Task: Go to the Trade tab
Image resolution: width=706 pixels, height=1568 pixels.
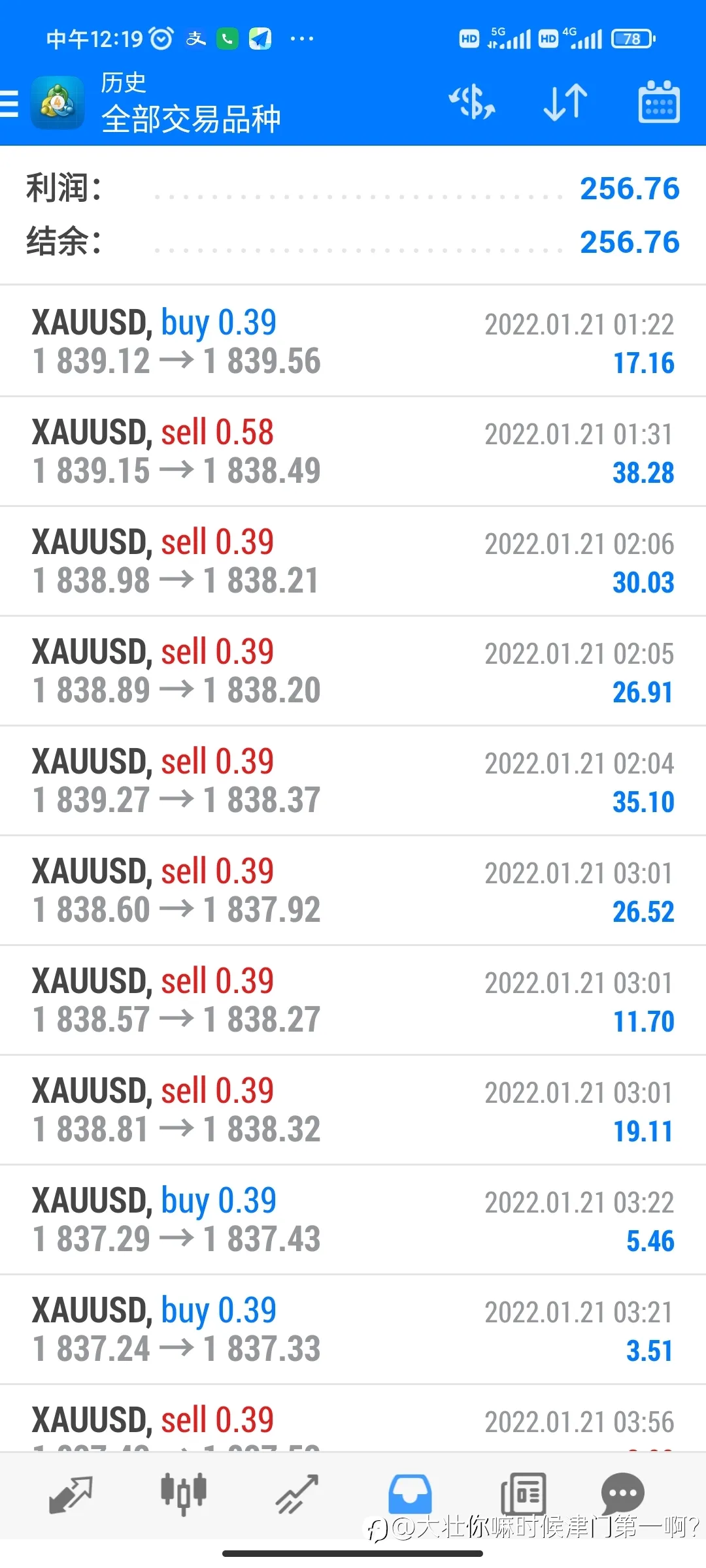Action: point(297,1494)
